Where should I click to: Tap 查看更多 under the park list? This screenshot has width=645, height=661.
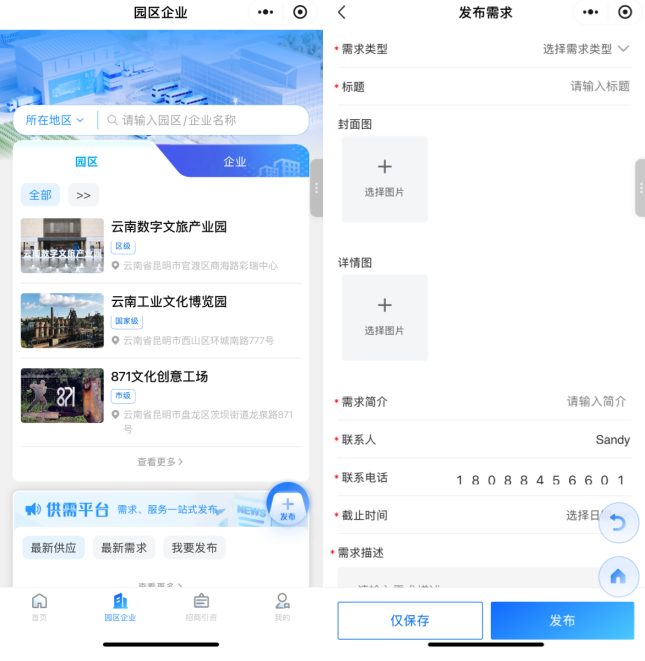tap(160, 462)
